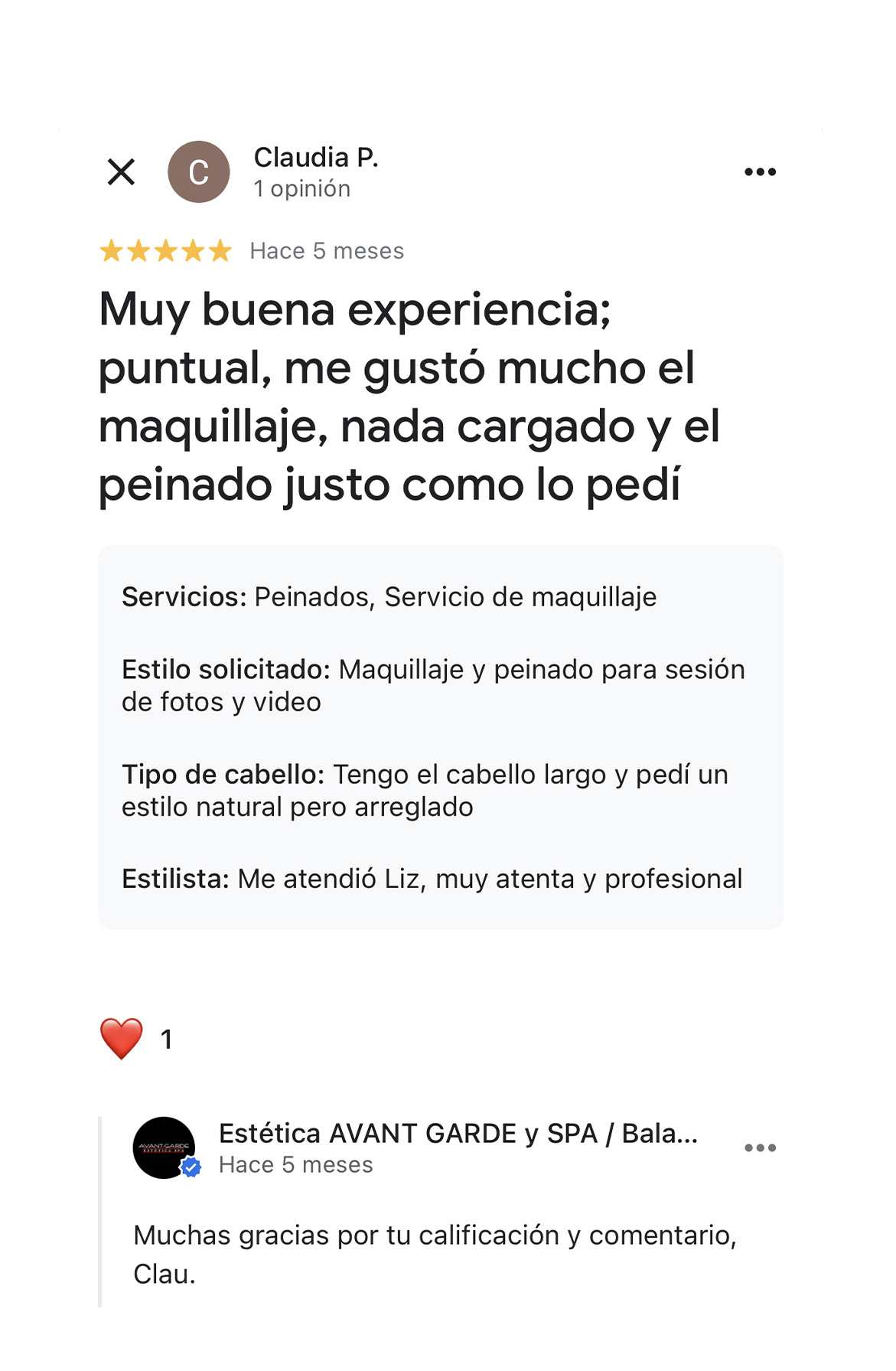Viewport: 896px width, 1371px height.
Task: Open Claudia P.'s profile avatar
Action: click(x=199, y=172)
